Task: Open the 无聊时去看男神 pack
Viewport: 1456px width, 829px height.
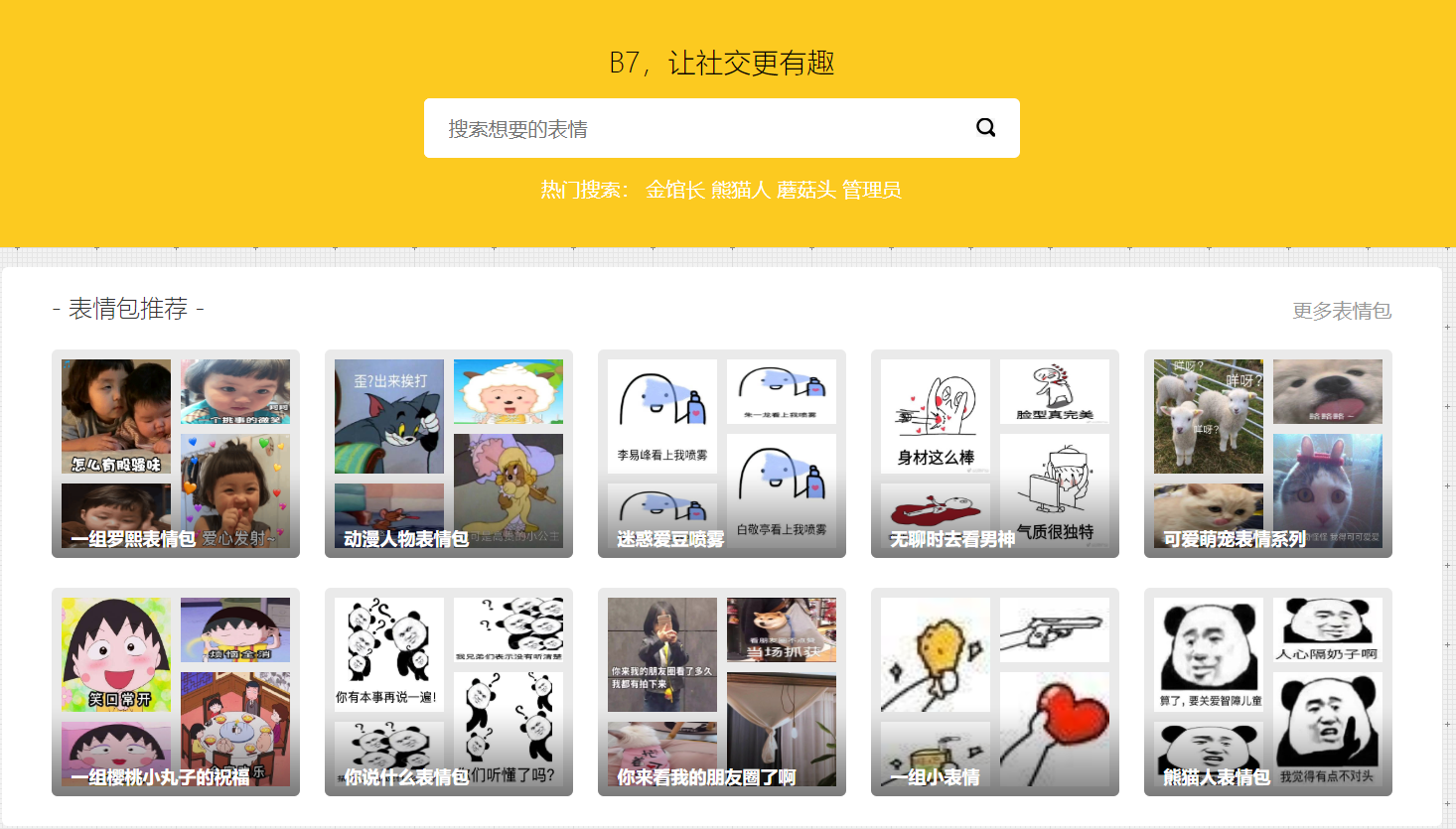Action: click(x=995, y=454)
